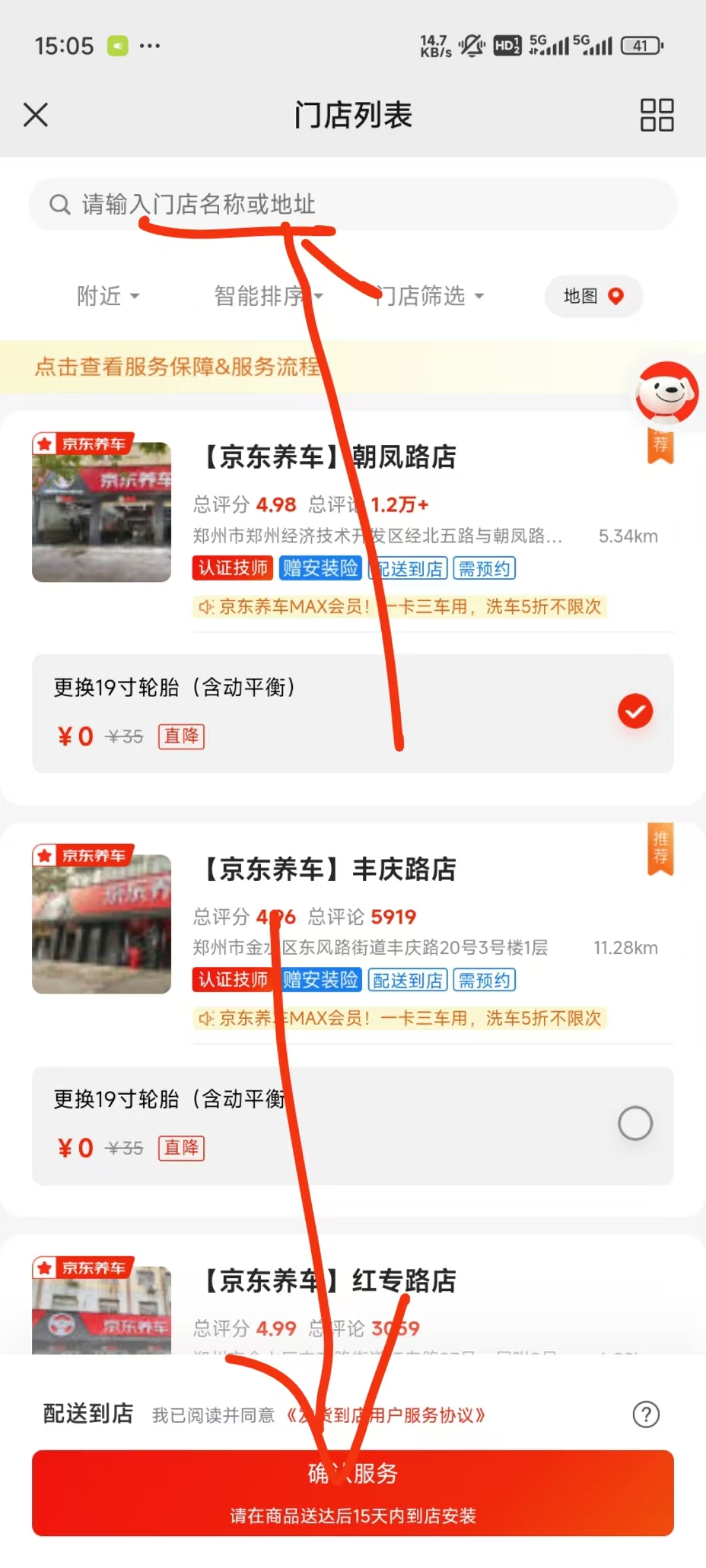Image resolution: width=706 pixels, height=1568 pixels.
Task: Expand the 智能排序 sorting dropdown
Action: click(268, 296)
